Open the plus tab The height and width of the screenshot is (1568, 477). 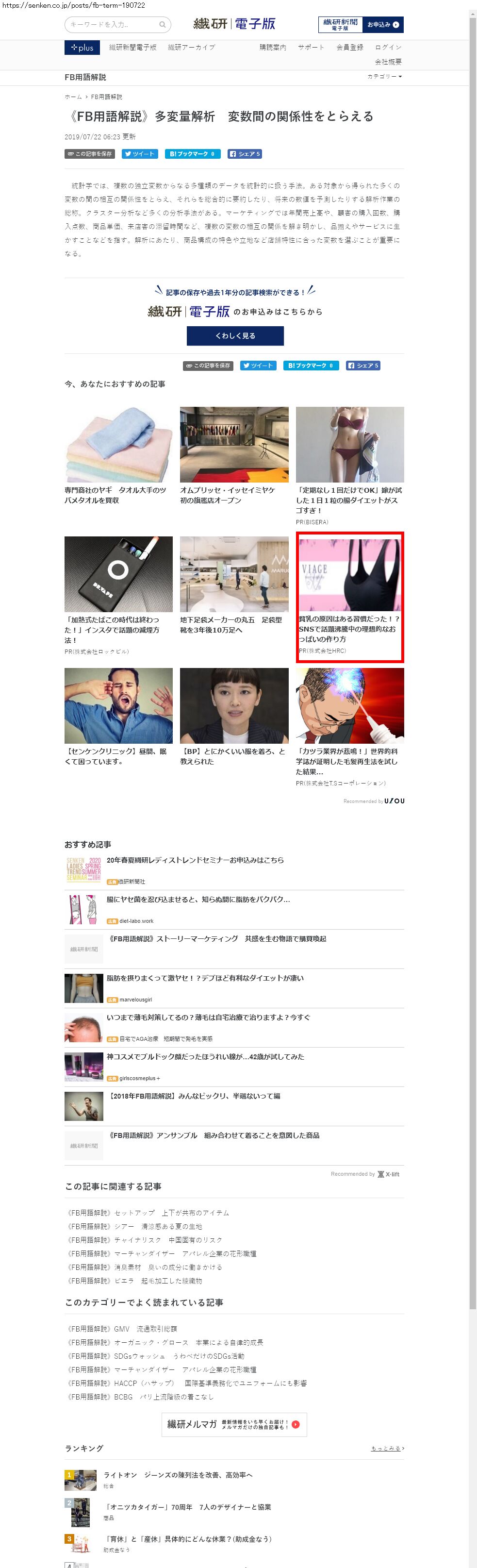pyautogui.click(x=82, y=48)
